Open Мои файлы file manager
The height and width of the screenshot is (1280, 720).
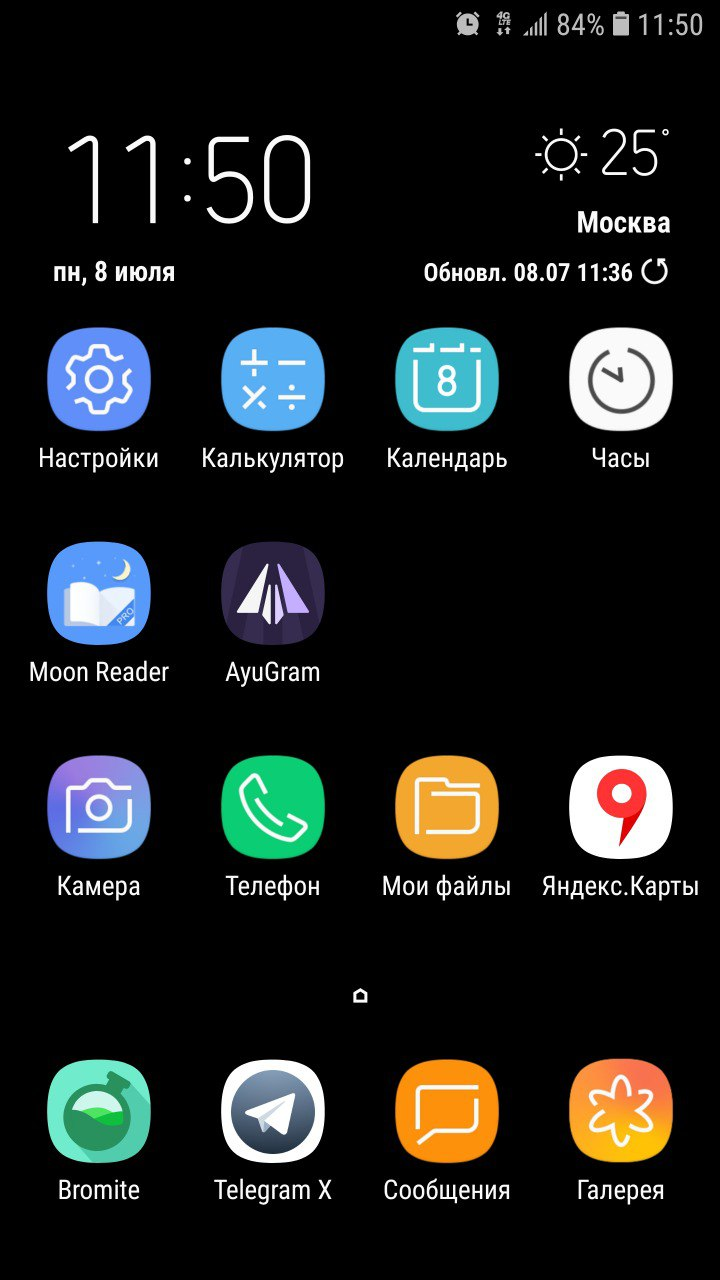(x=447, y=808)
